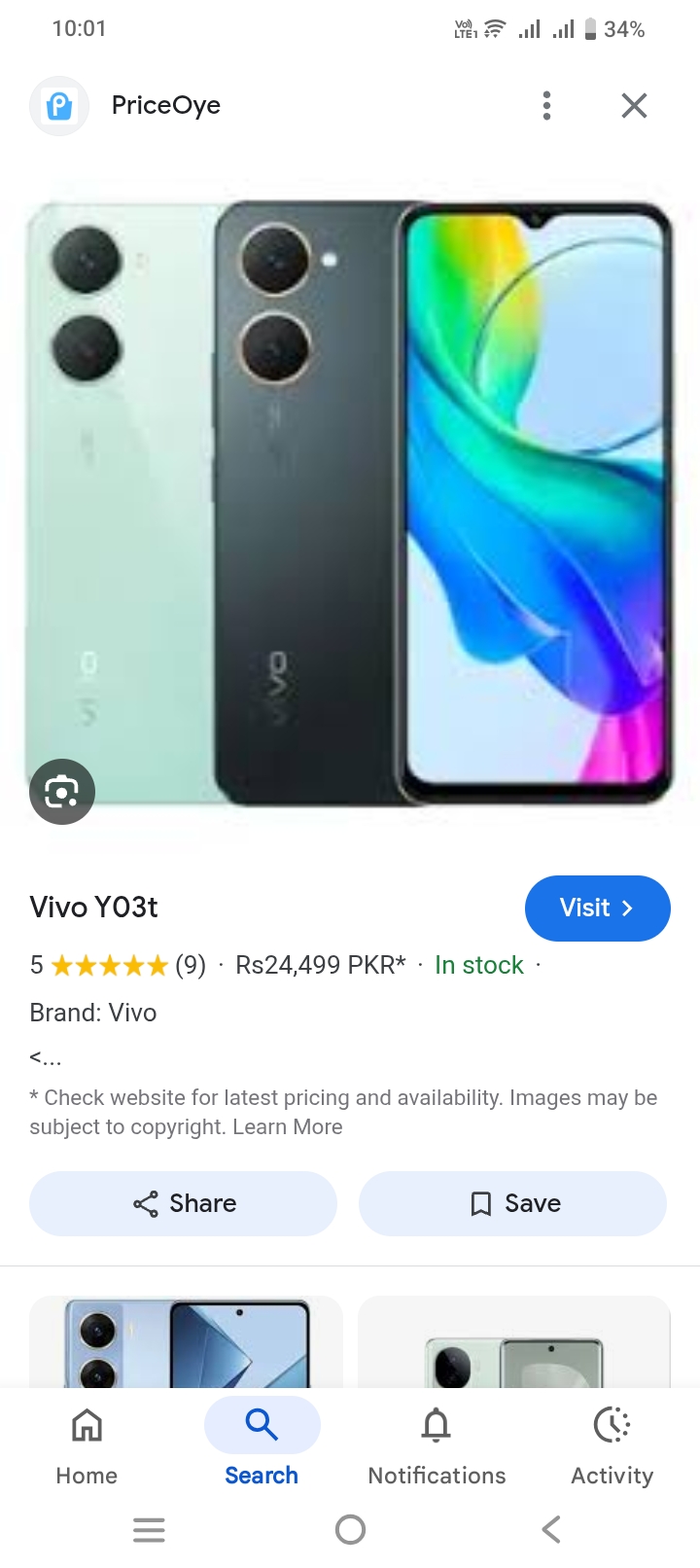Go back using system back button

coord(550,1529)
